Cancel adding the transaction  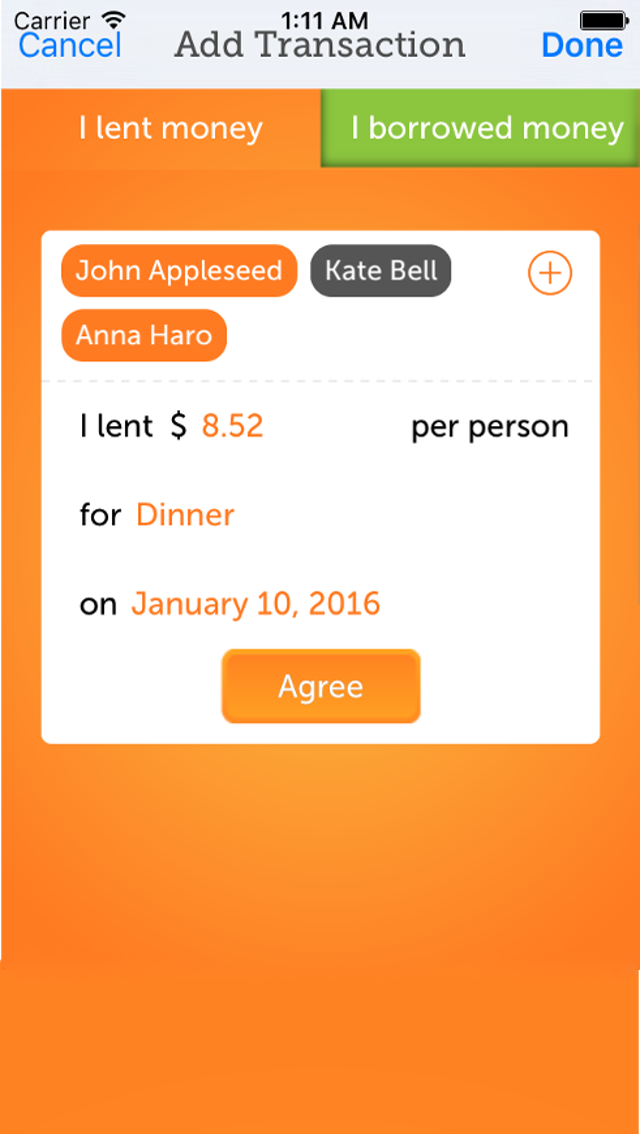70,45
